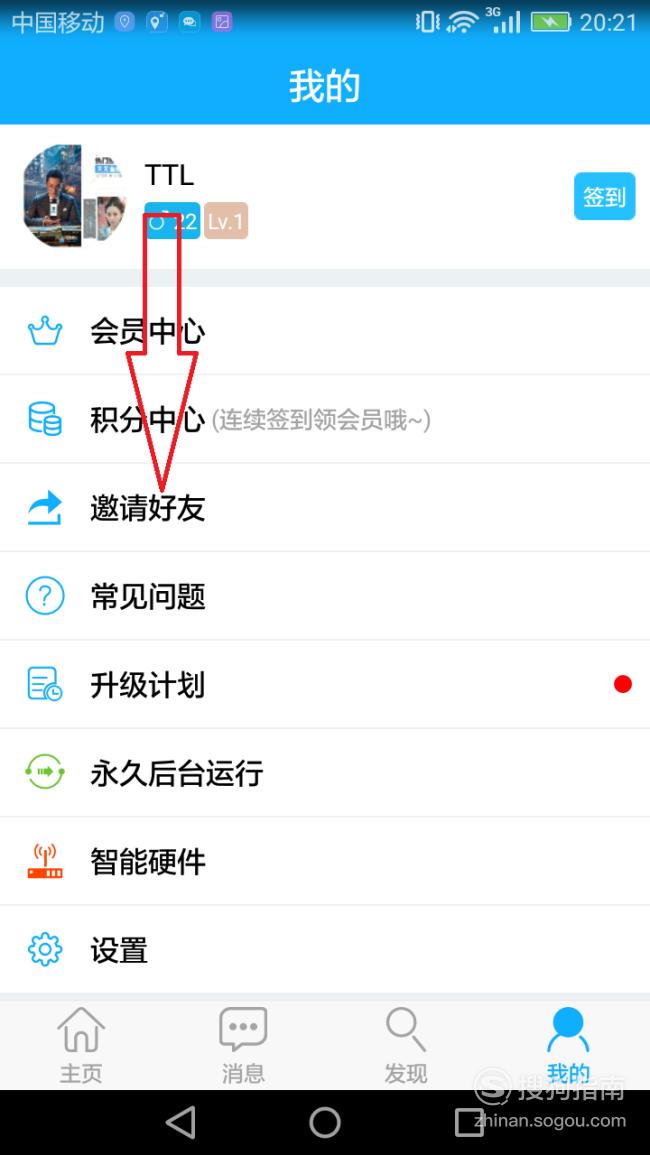Tap the TTL profile avatar
The image size is (650, 1155).
(74, 196)
